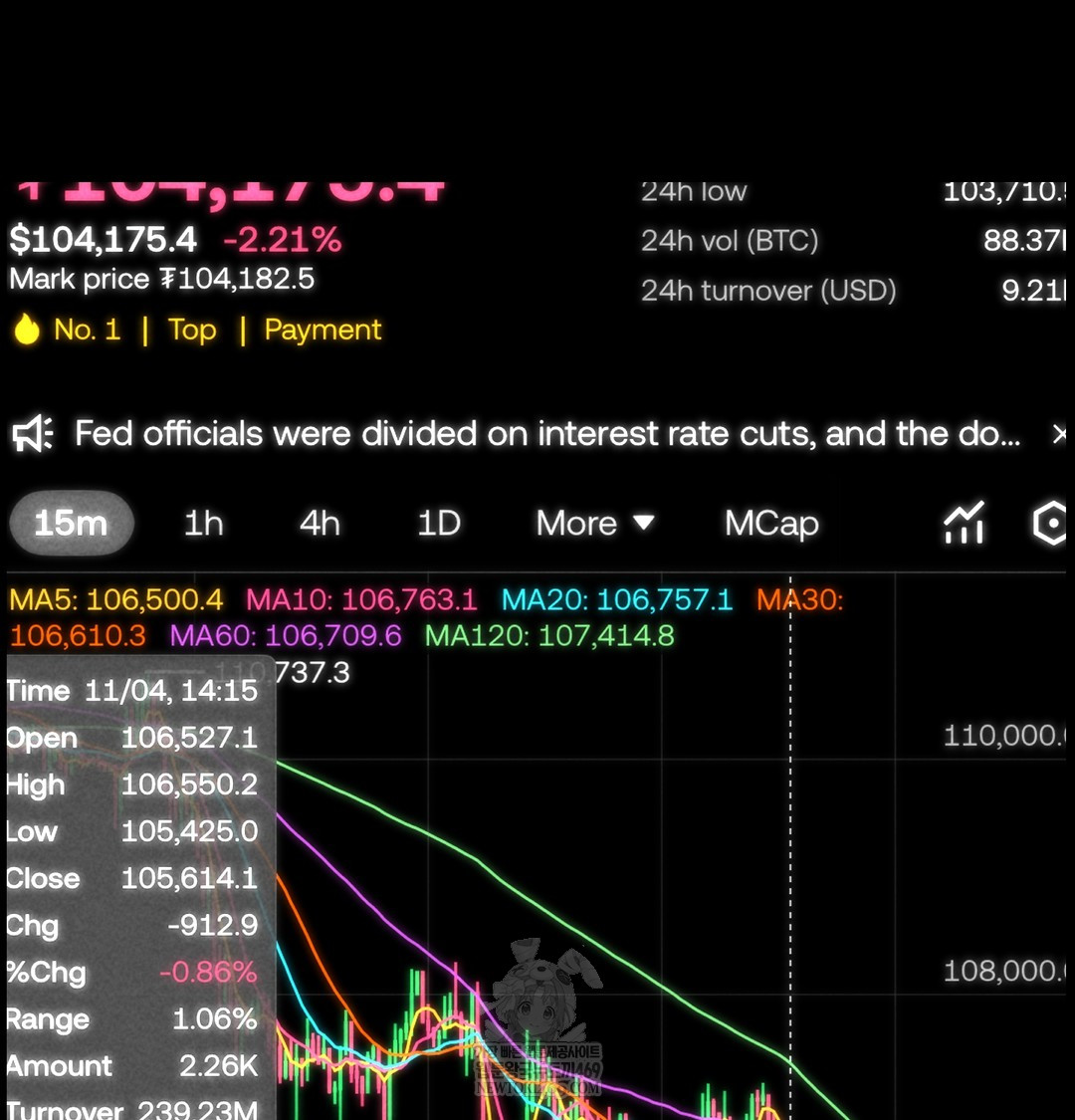The image size is (1075, 1120).
Task: Expand the More intervals dropdown
Action: pyautogui.click(x=594, y=523)
